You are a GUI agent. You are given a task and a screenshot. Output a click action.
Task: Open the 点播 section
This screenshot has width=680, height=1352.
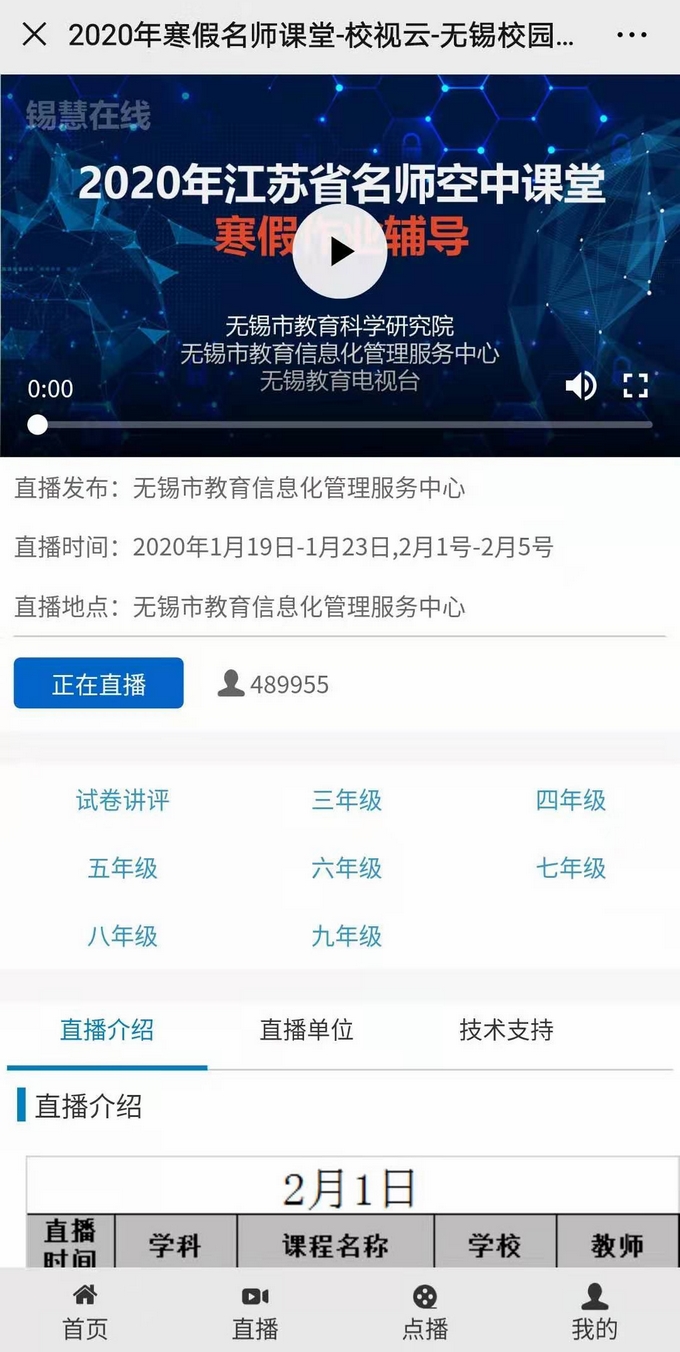425,1312
